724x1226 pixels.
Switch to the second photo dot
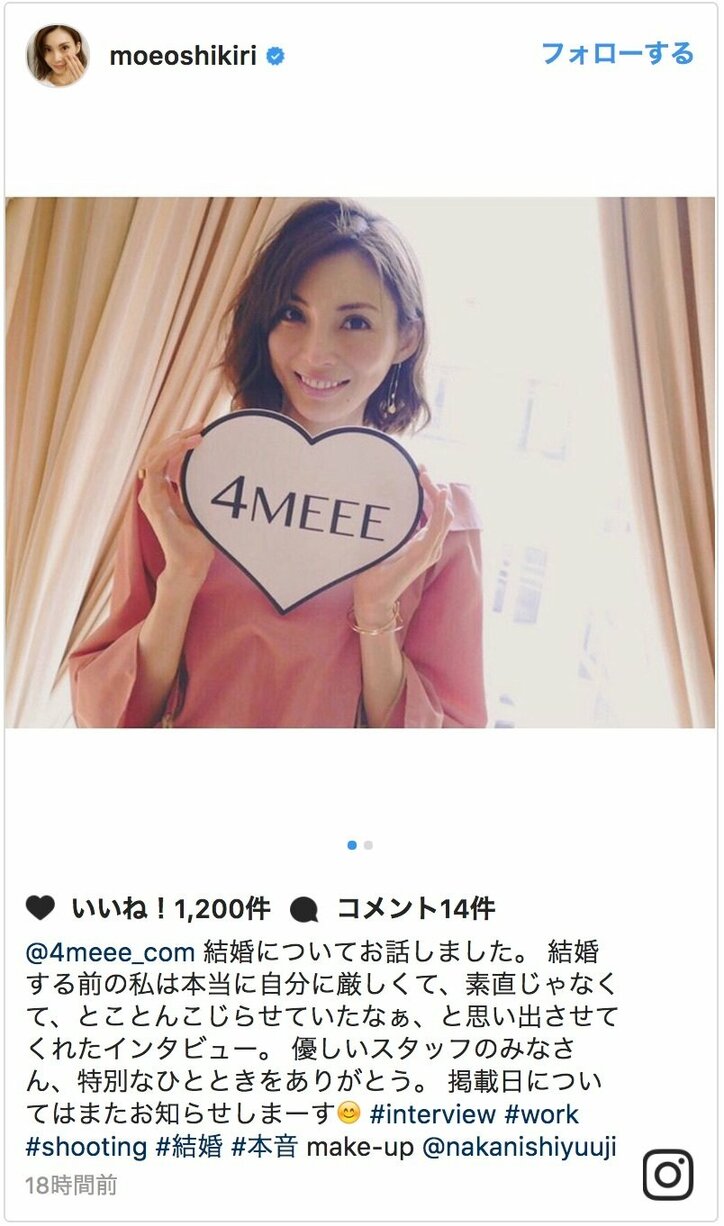coord(369,845)
